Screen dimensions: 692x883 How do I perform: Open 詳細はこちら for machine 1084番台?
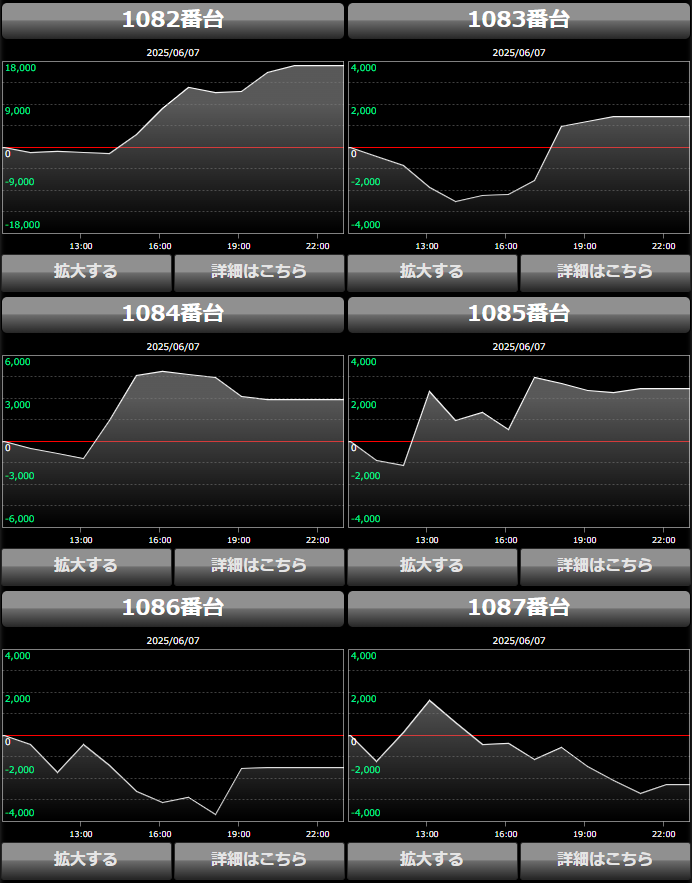[x=259, y=565]
